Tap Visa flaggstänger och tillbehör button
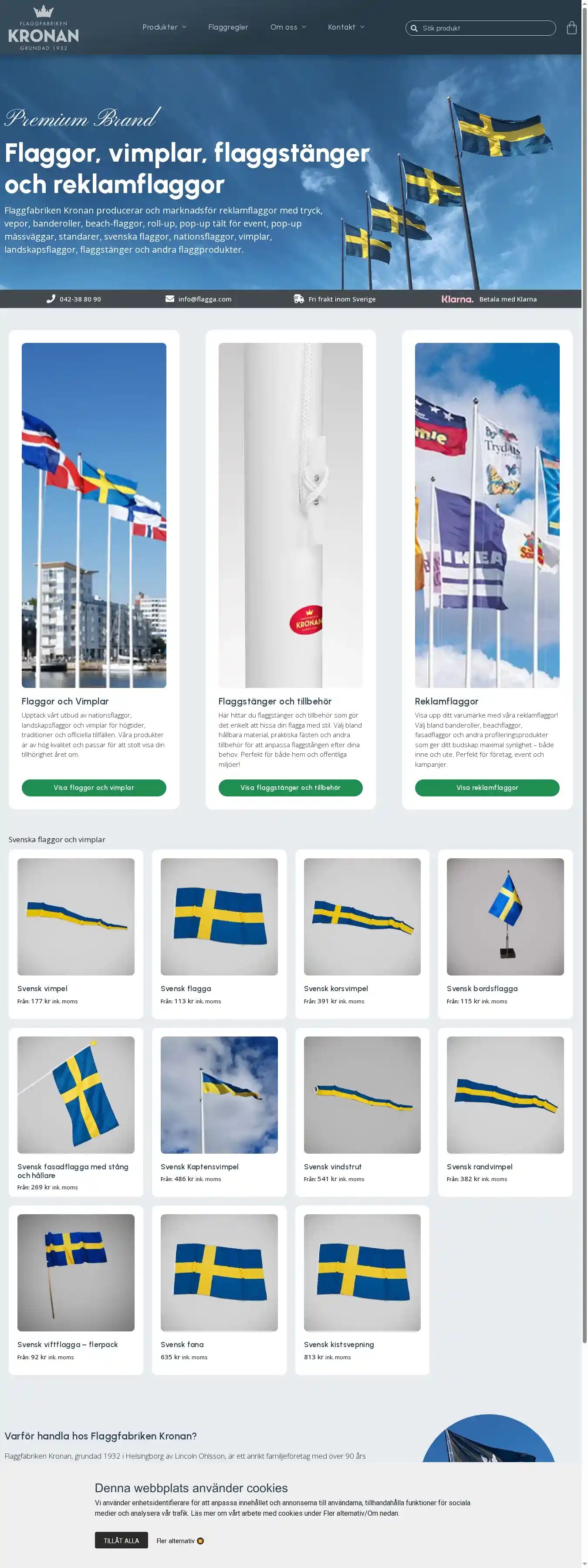Screen dimensions: 588x1568 tap(291, 787)
